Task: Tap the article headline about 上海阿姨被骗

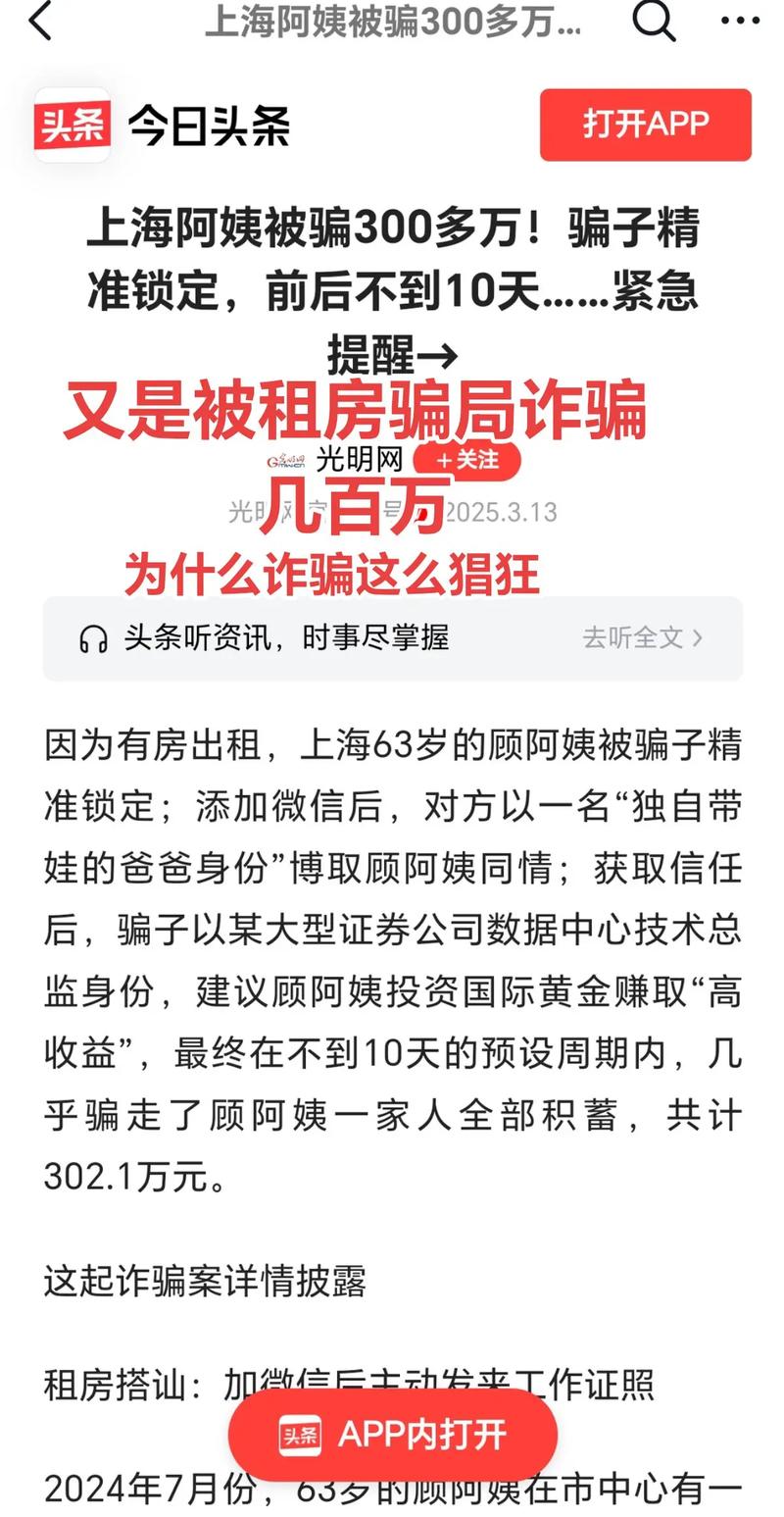Action: [392, 279]
